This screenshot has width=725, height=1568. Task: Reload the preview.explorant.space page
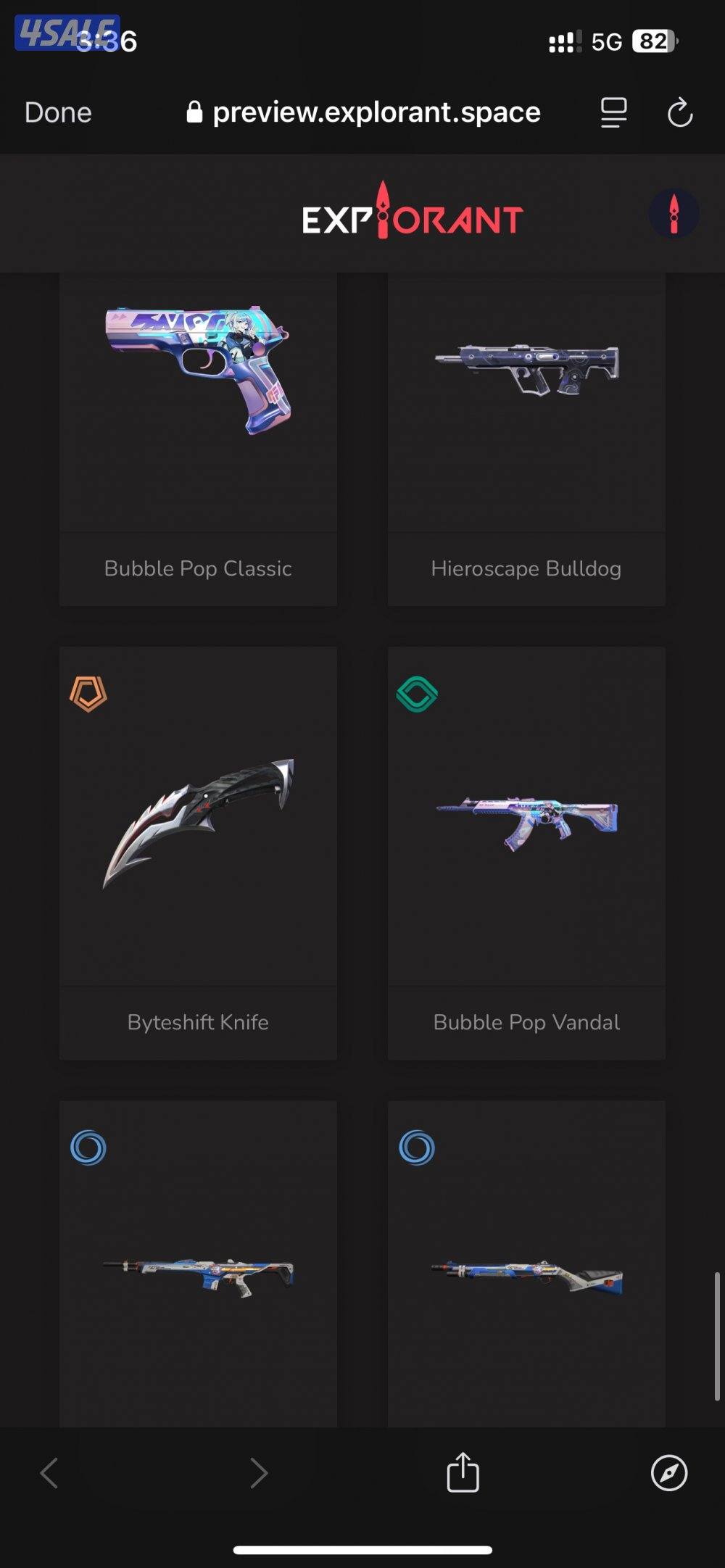[x=679, y=113]
